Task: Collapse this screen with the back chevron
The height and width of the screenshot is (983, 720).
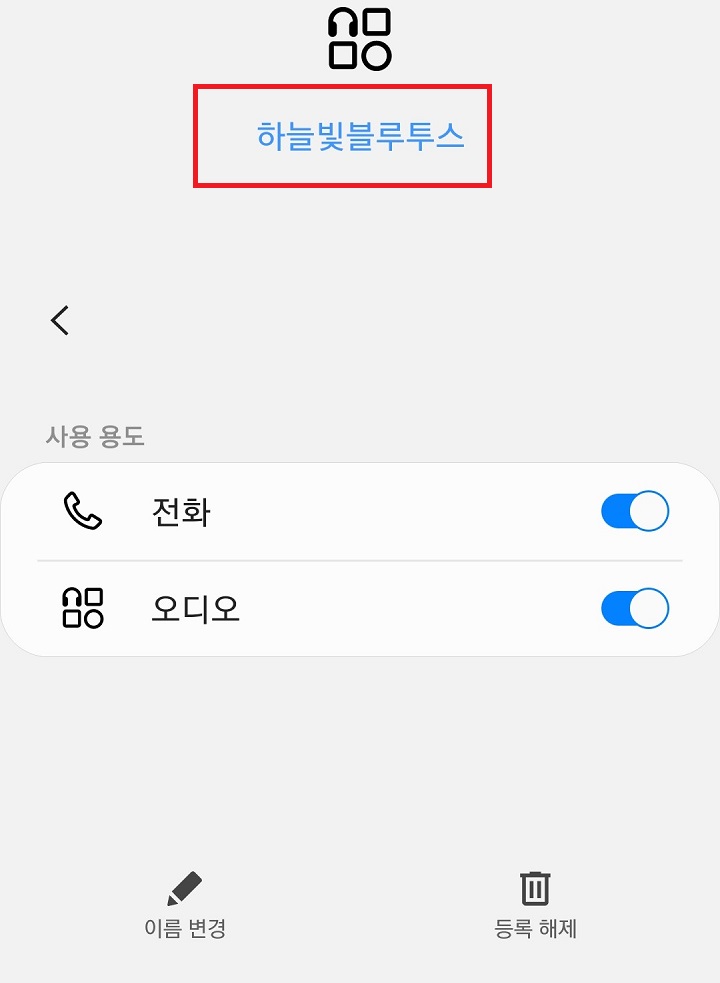Action: click(60, 320)
